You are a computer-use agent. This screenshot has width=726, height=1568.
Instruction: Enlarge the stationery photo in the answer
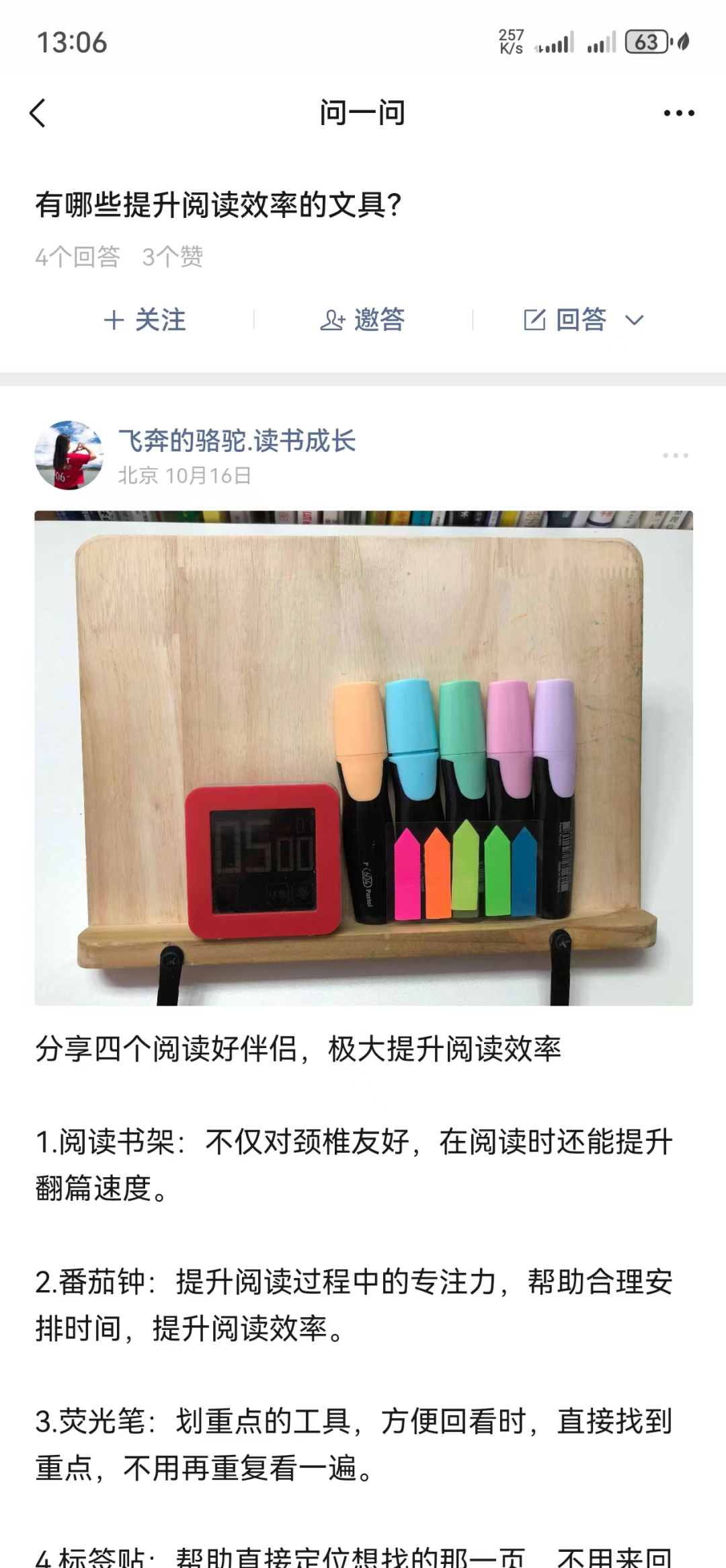[x=364, y=758]
